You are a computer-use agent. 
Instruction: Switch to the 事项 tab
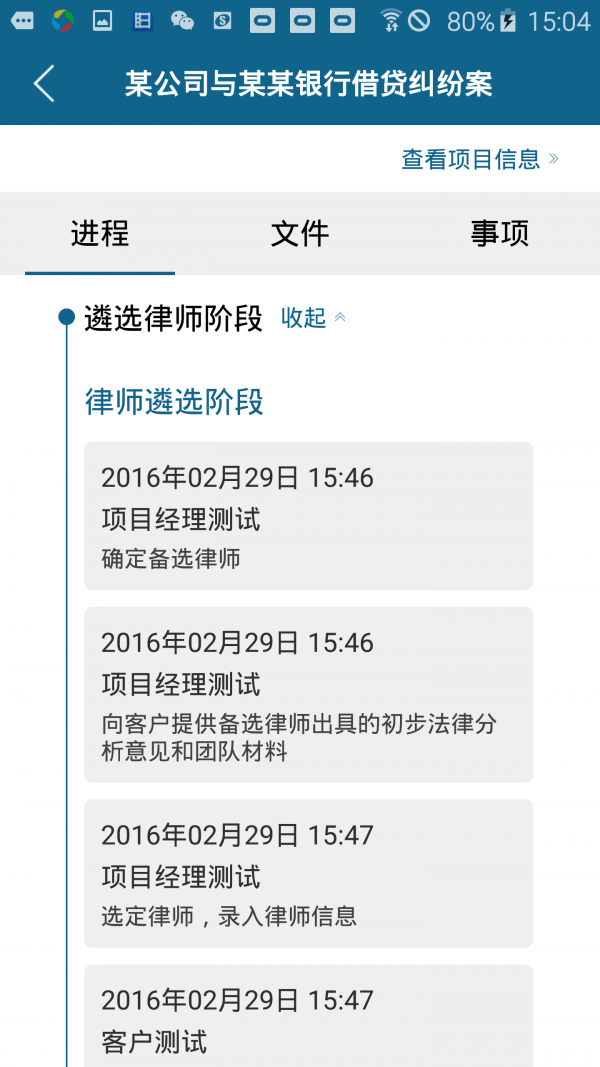tap(499, 233)
